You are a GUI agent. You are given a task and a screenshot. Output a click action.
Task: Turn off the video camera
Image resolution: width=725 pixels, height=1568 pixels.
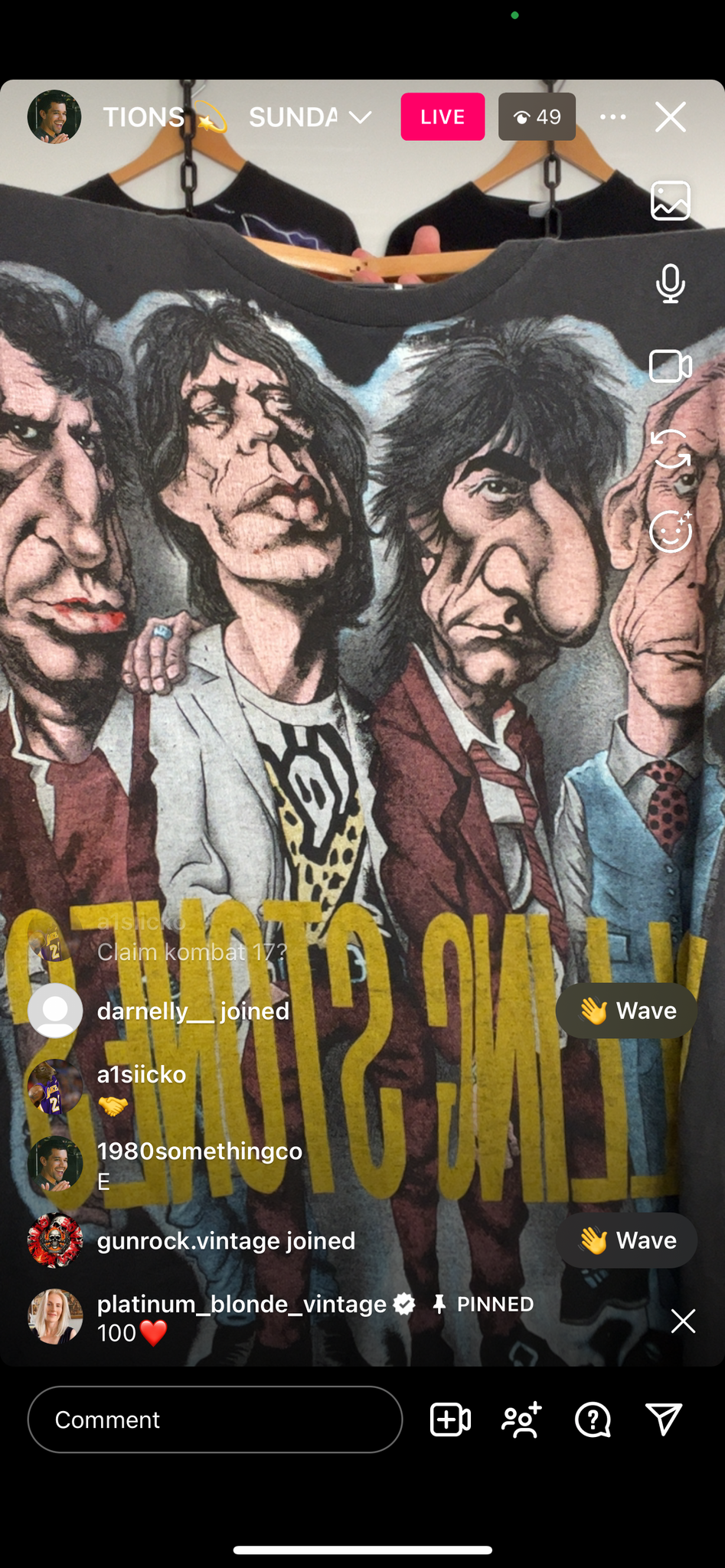pos(671,366)
